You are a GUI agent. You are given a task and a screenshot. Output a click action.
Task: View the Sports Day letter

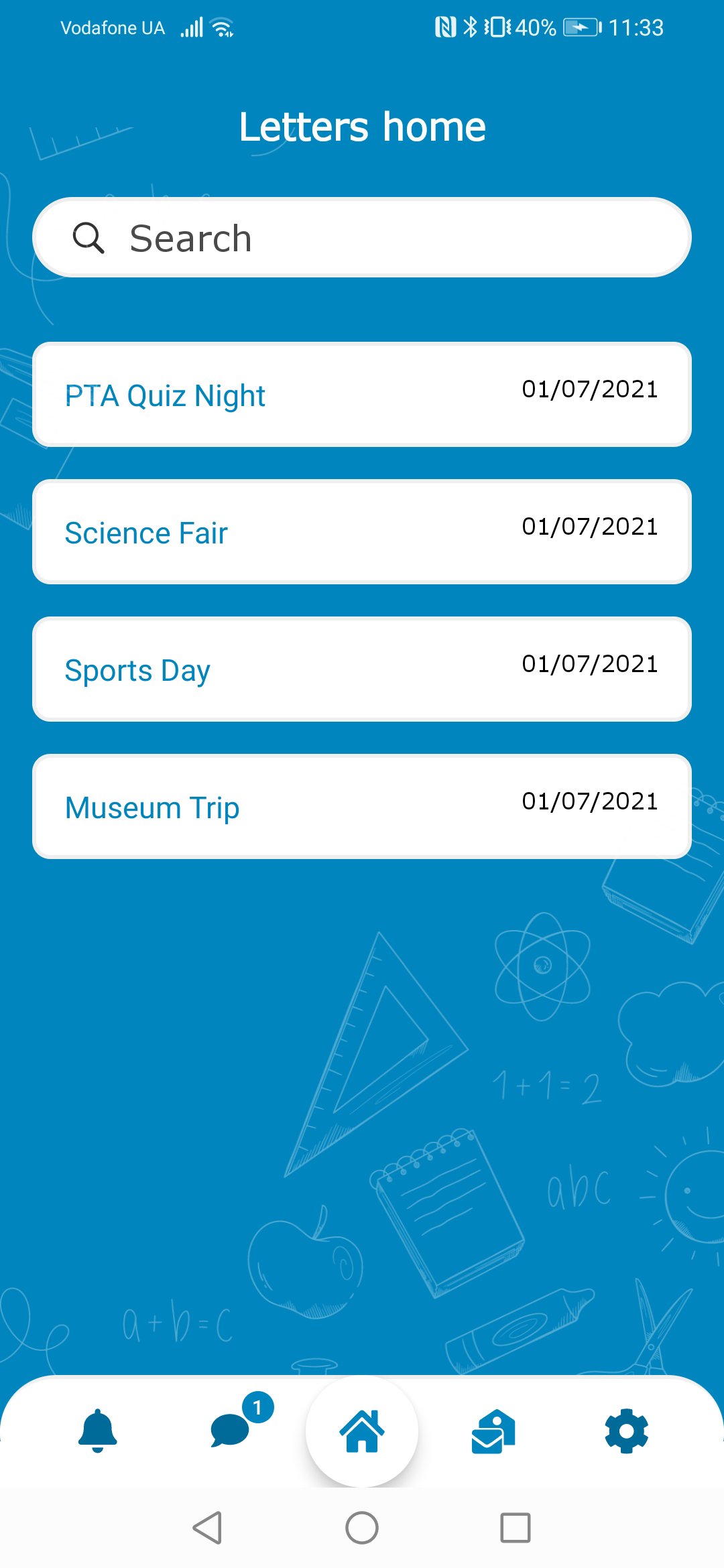coord(362,669)
